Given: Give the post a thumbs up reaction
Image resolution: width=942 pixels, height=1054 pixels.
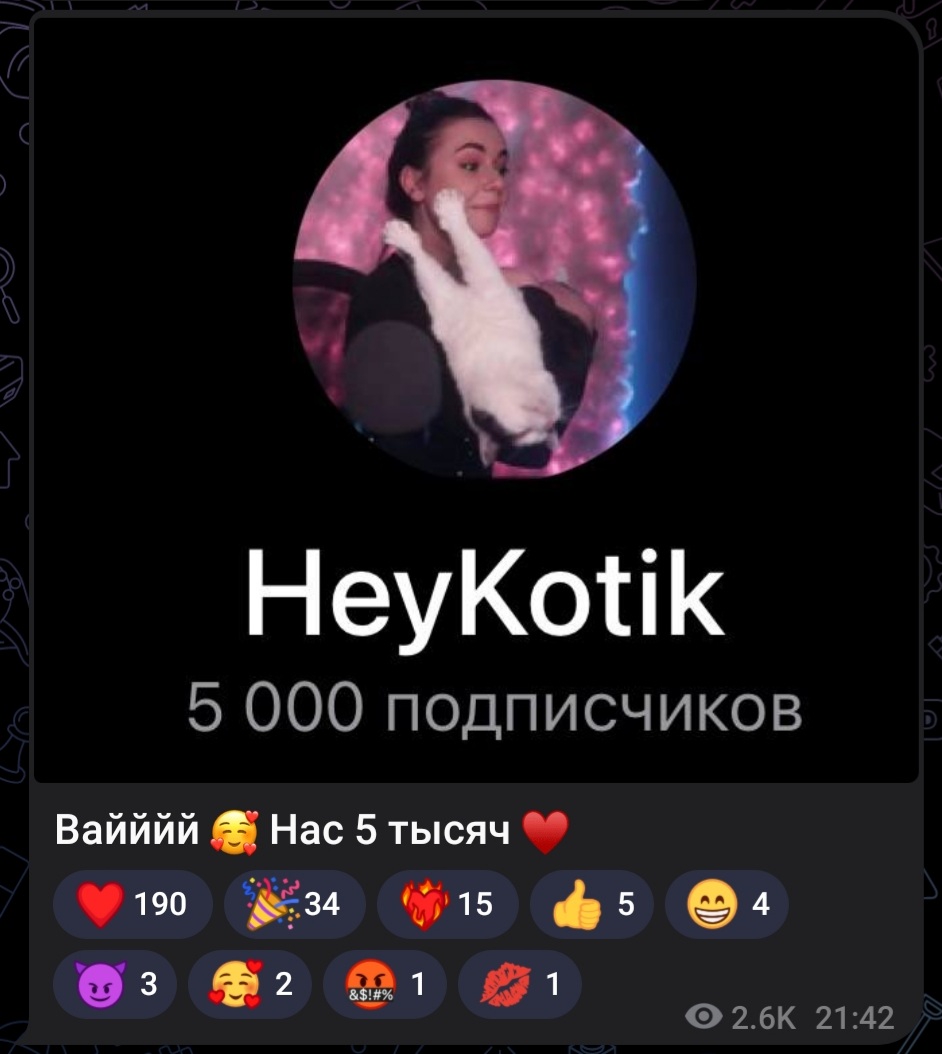Looking at the screenshot, I should (591, 904).
